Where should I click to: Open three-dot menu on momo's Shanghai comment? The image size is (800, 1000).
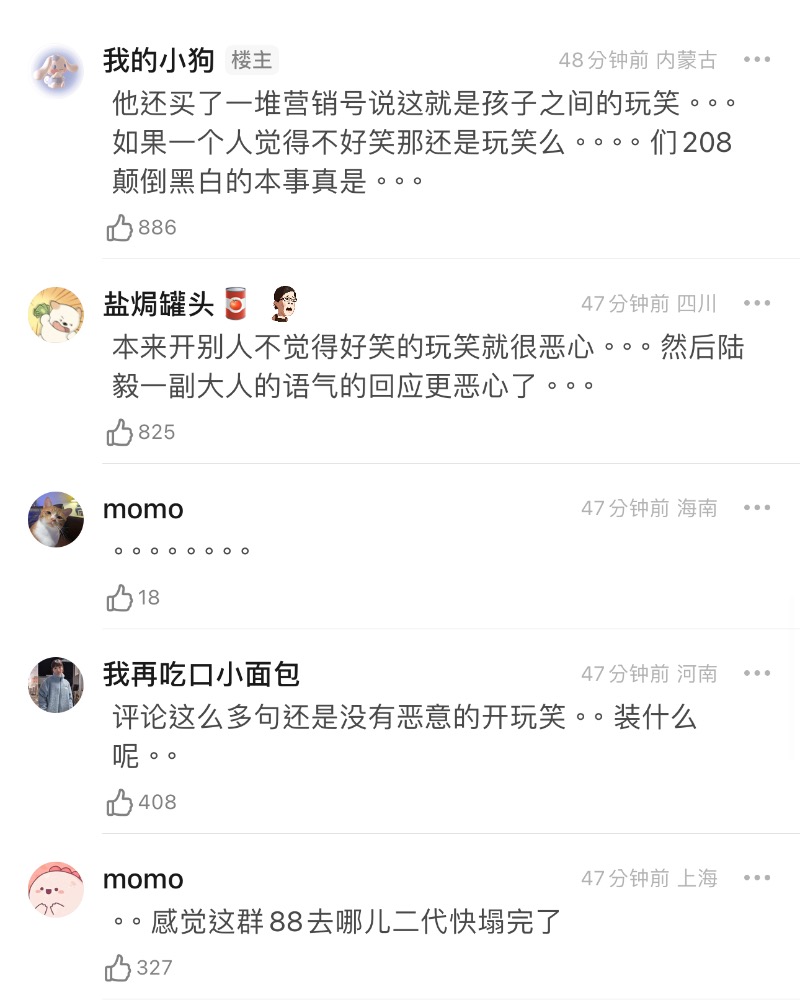tap(757, 878)
